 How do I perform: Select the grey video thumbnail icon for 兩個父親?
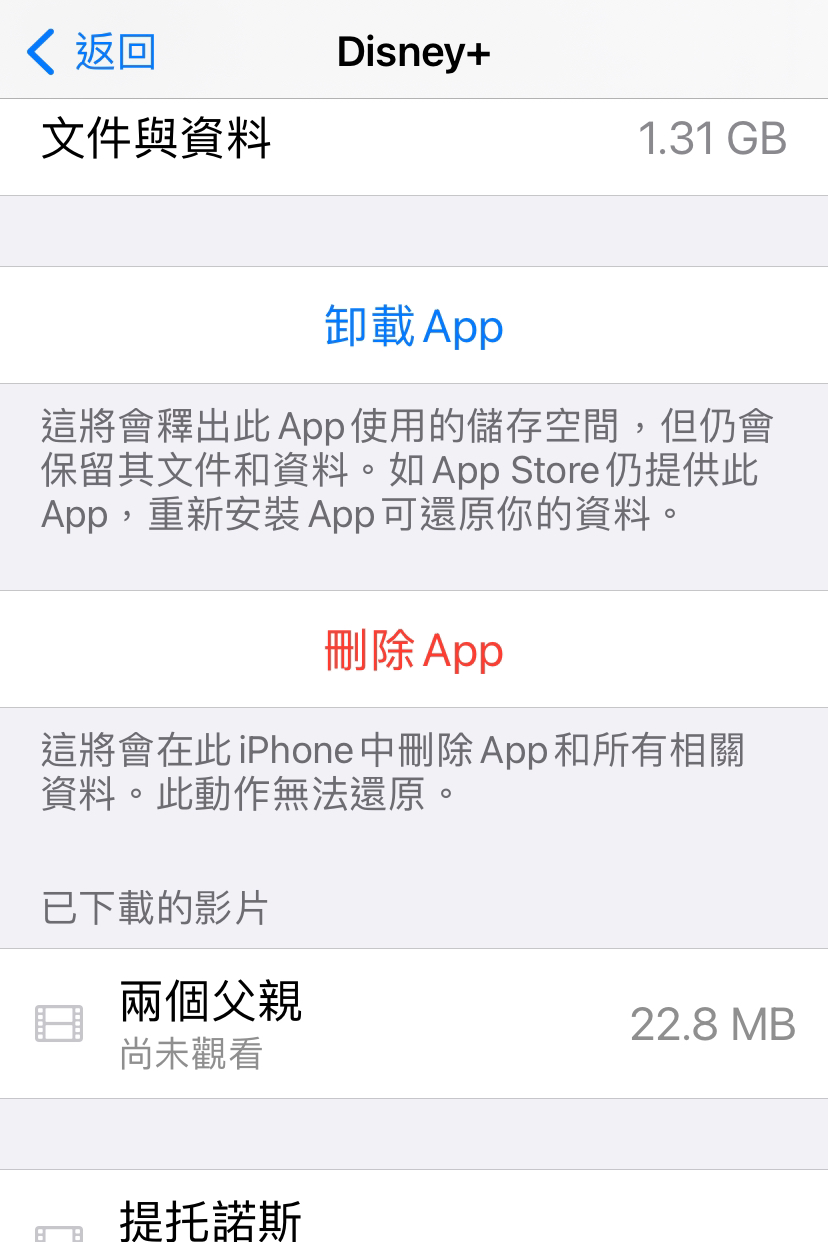tap(57, 1025)
